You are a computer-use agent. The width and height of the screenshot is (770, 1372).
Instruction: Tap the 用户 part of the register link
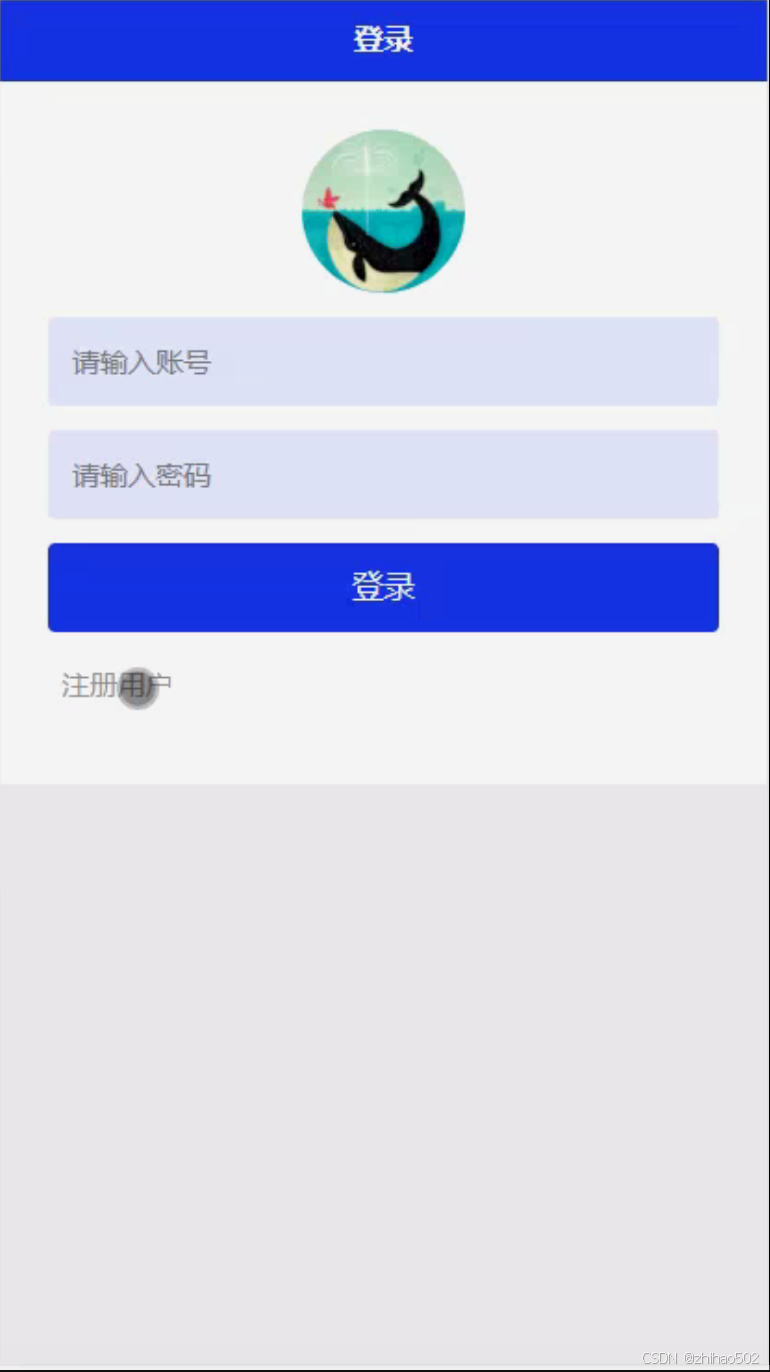point(147,686)
